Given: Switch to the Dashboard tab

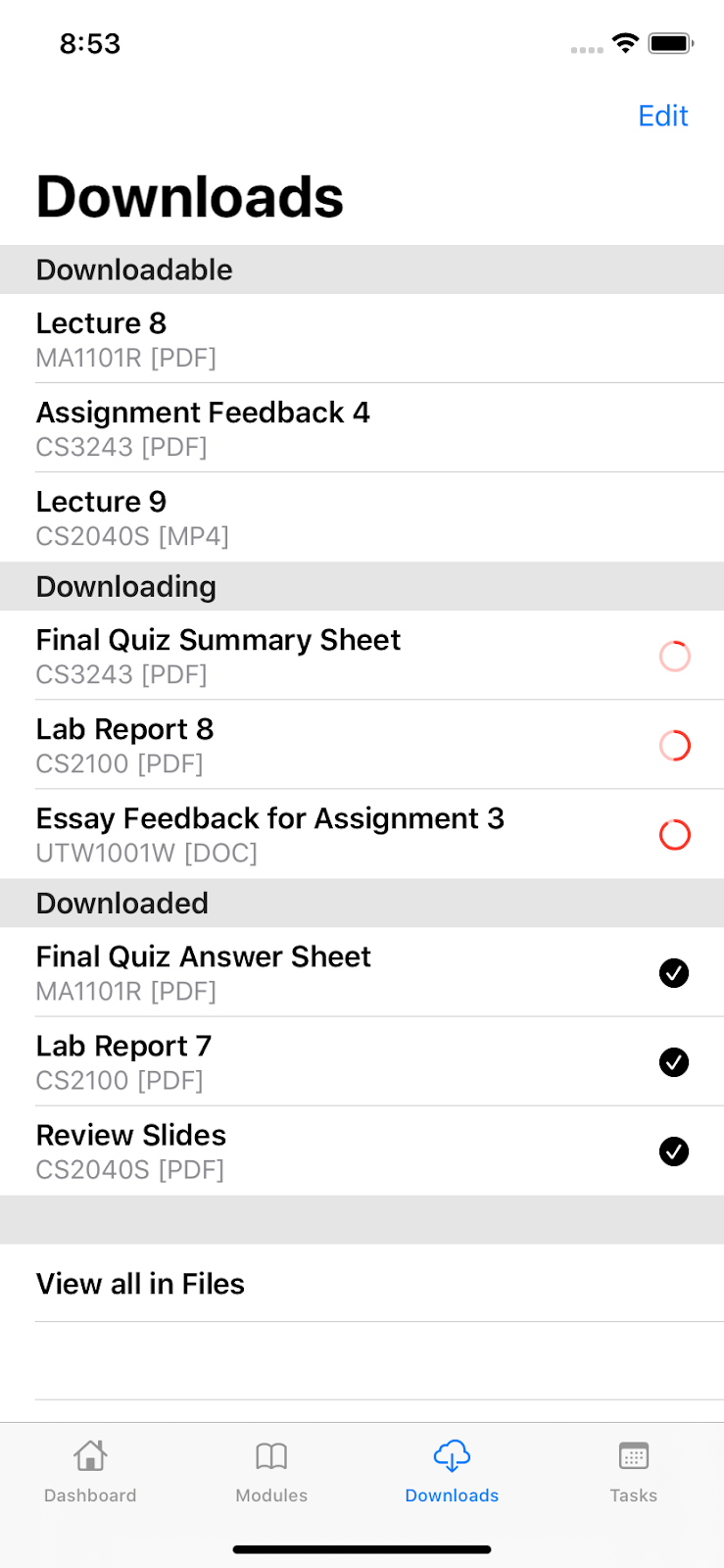Looking at the screenshot, I should pos(90,1471).
